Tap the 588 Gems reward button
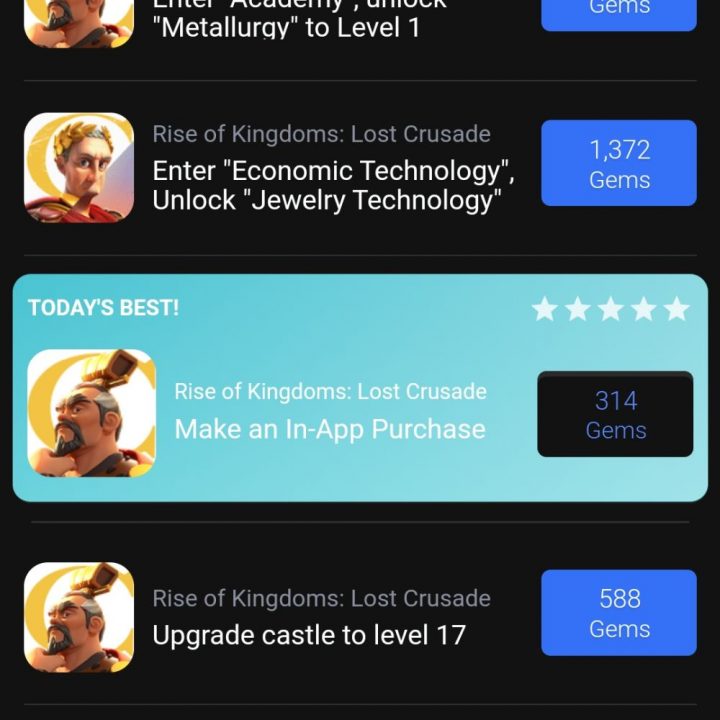Image resolution: width=720 pixels, height=720 pixels. point(619,613)
